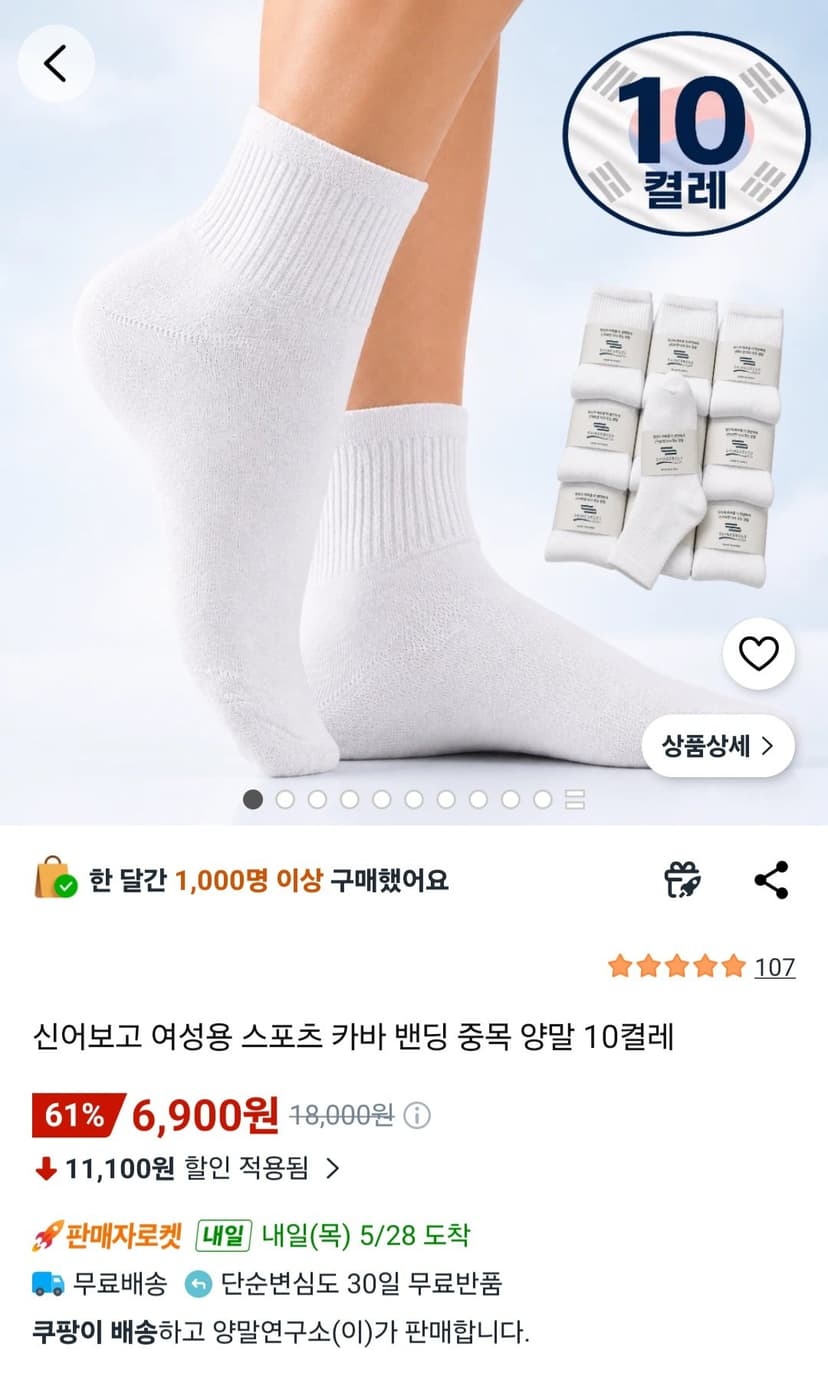Open the main sock product image
Screen dimensions: 828x1378
click(x=414, y=412)
